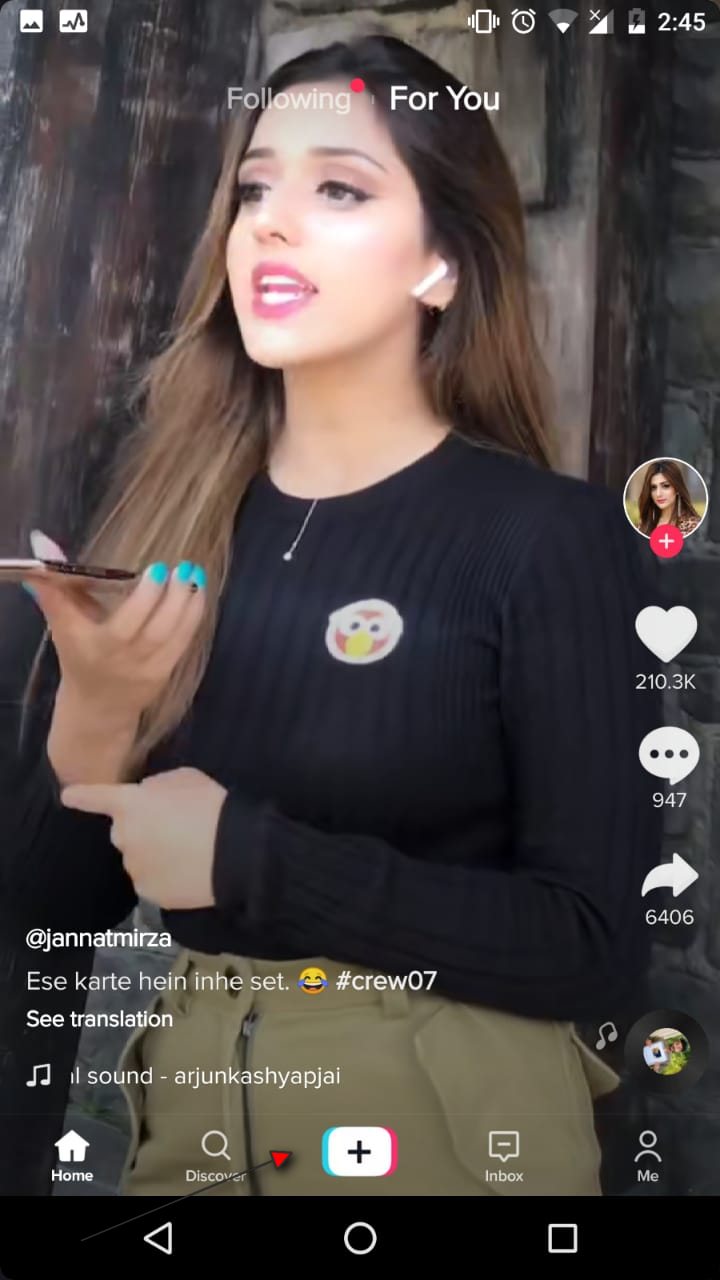Image resolution: width=720 pixels, height=1280 pixels.
Task: Open the spinning sound disc
Action: (x=666, y=1051)
